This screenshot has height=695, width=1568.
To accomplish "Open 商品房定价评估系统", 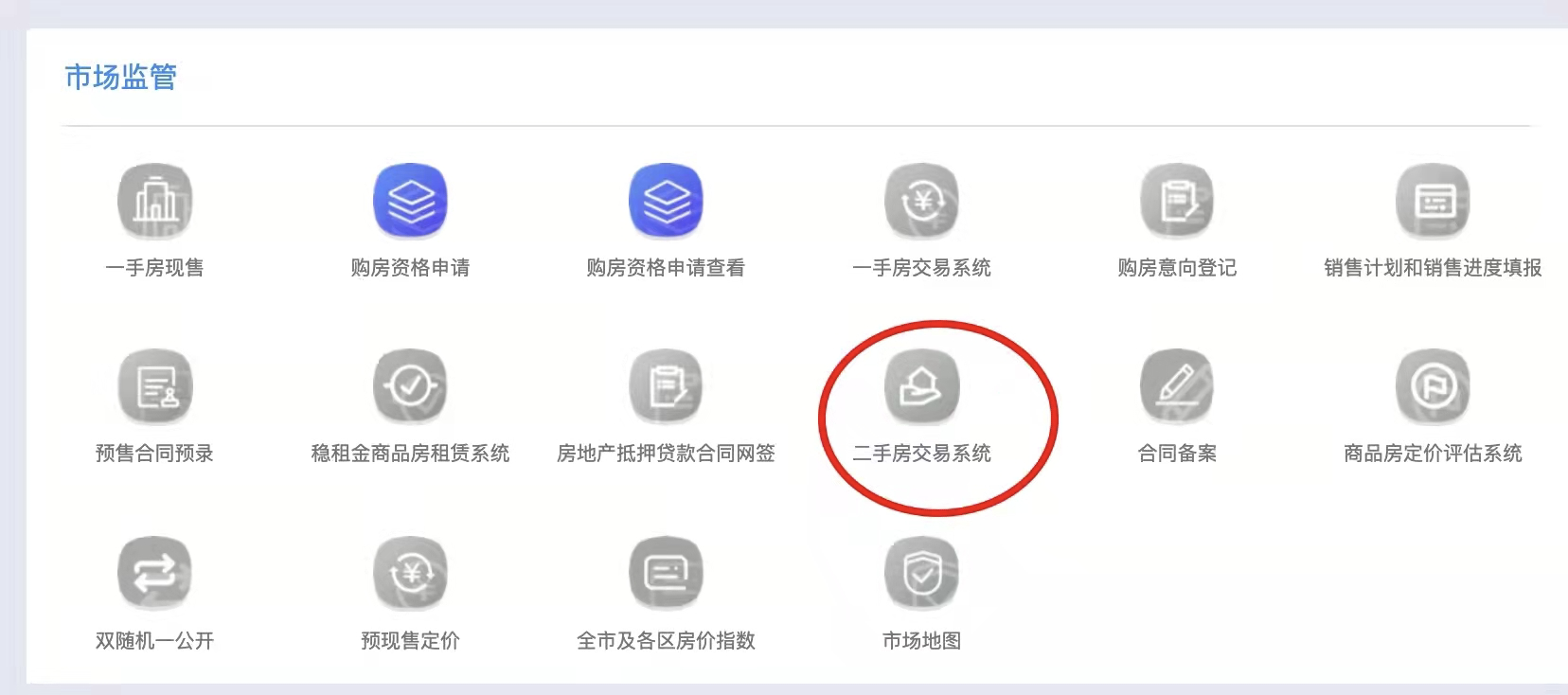I will point(1433,387).
